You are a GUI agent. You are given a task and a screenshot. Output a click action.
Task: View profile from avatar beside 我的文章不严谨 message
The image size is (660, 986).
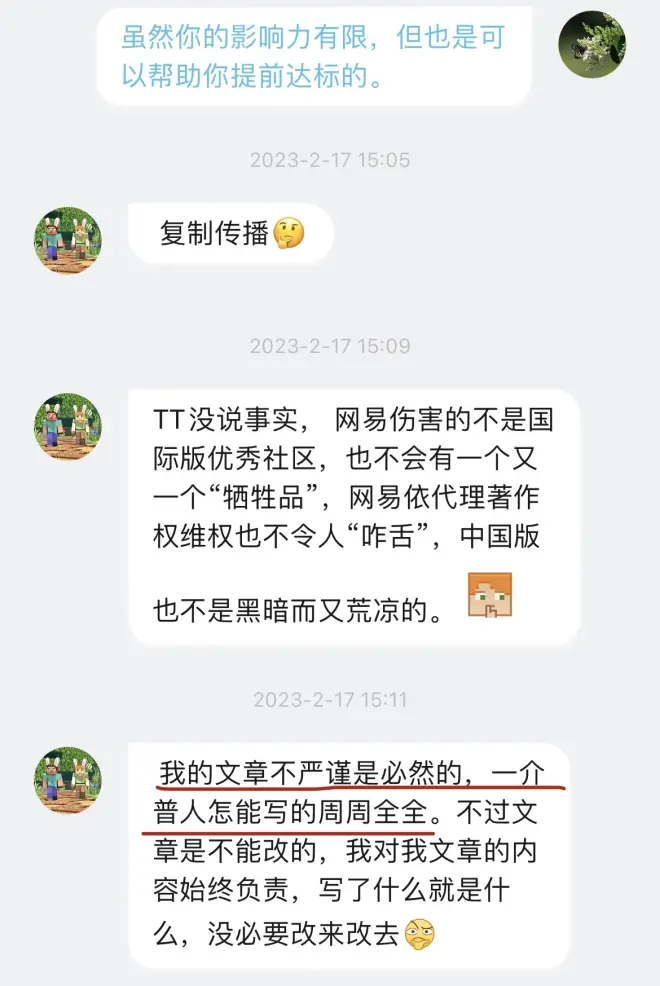click(68, 779)
